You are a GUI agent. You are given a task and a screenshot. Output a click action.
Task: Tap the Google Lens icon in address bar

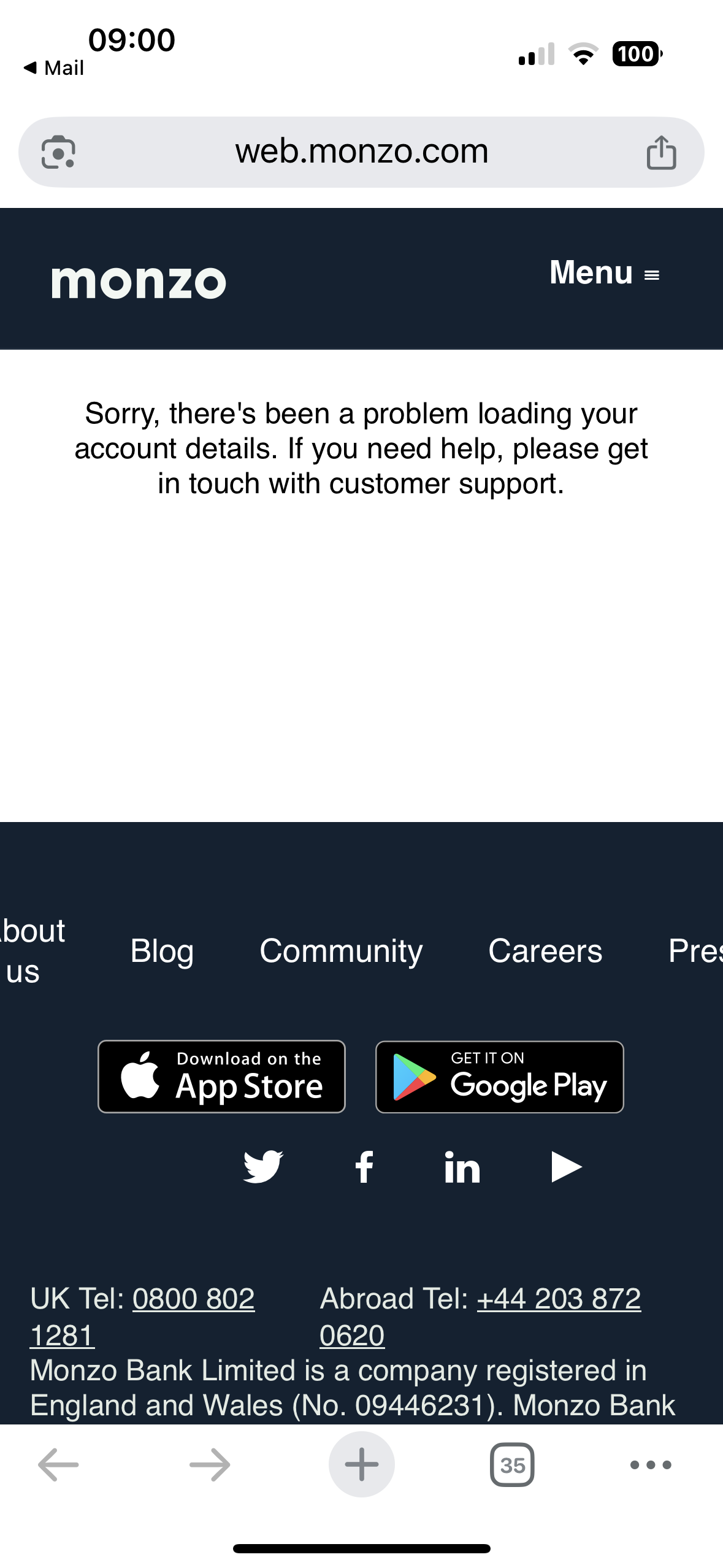pyautogui.click(x=58, y=152)
